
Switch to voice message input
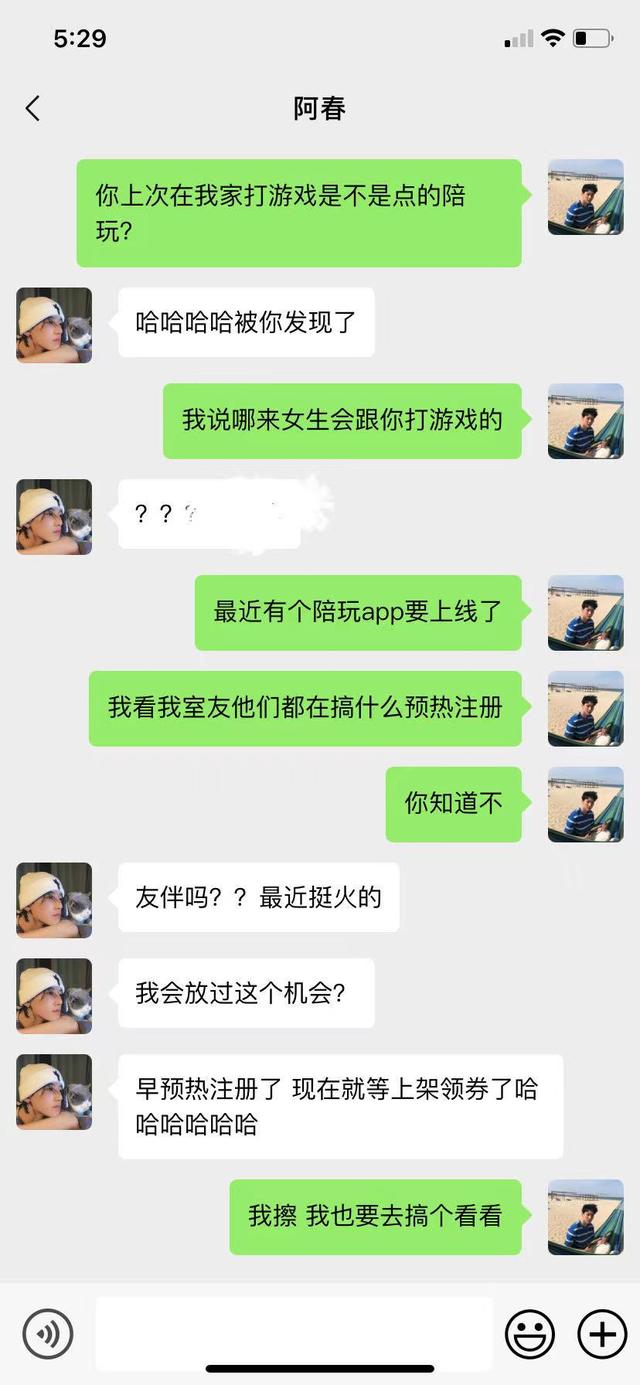(47, 1333)
